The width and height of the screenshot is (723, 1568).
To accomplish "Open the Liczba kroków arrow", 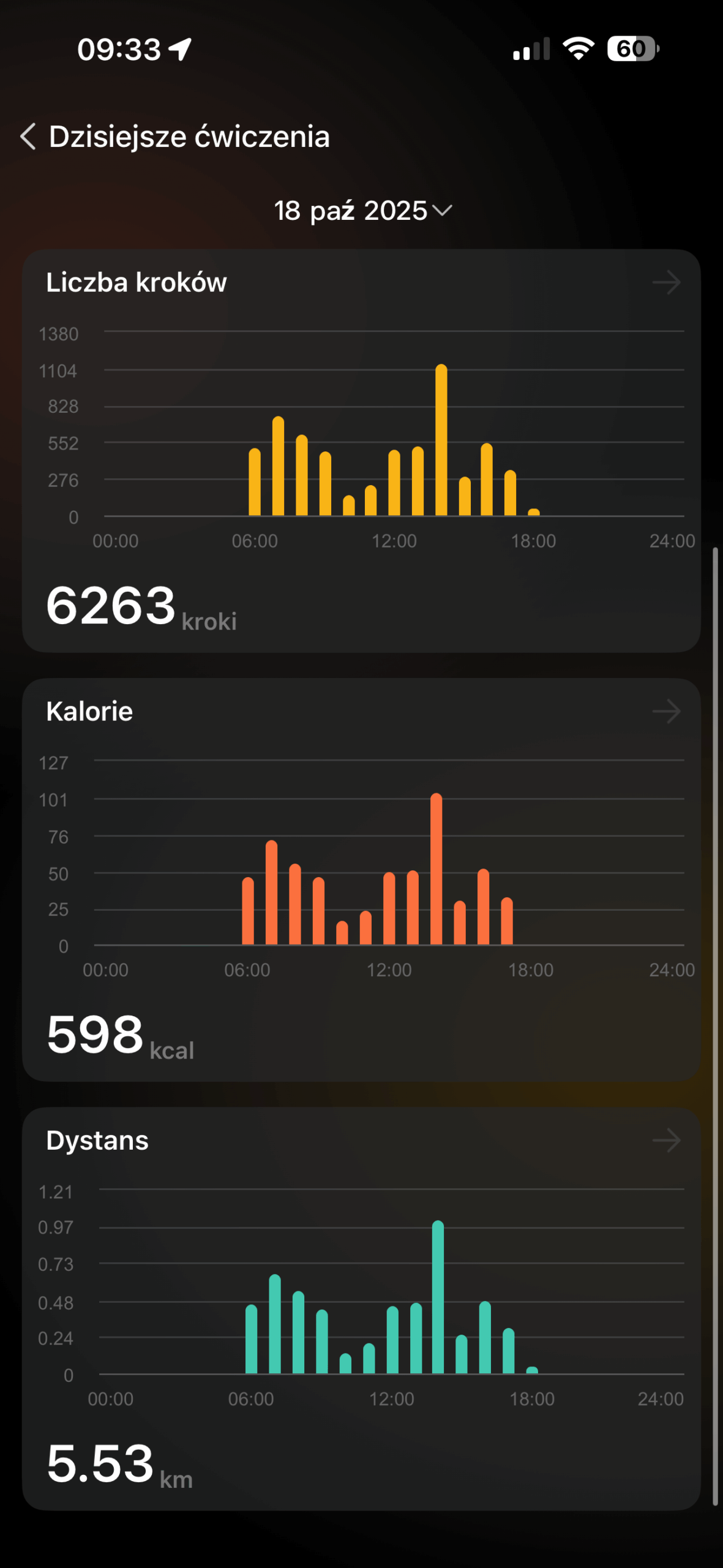I will click(x=666, y=283).
